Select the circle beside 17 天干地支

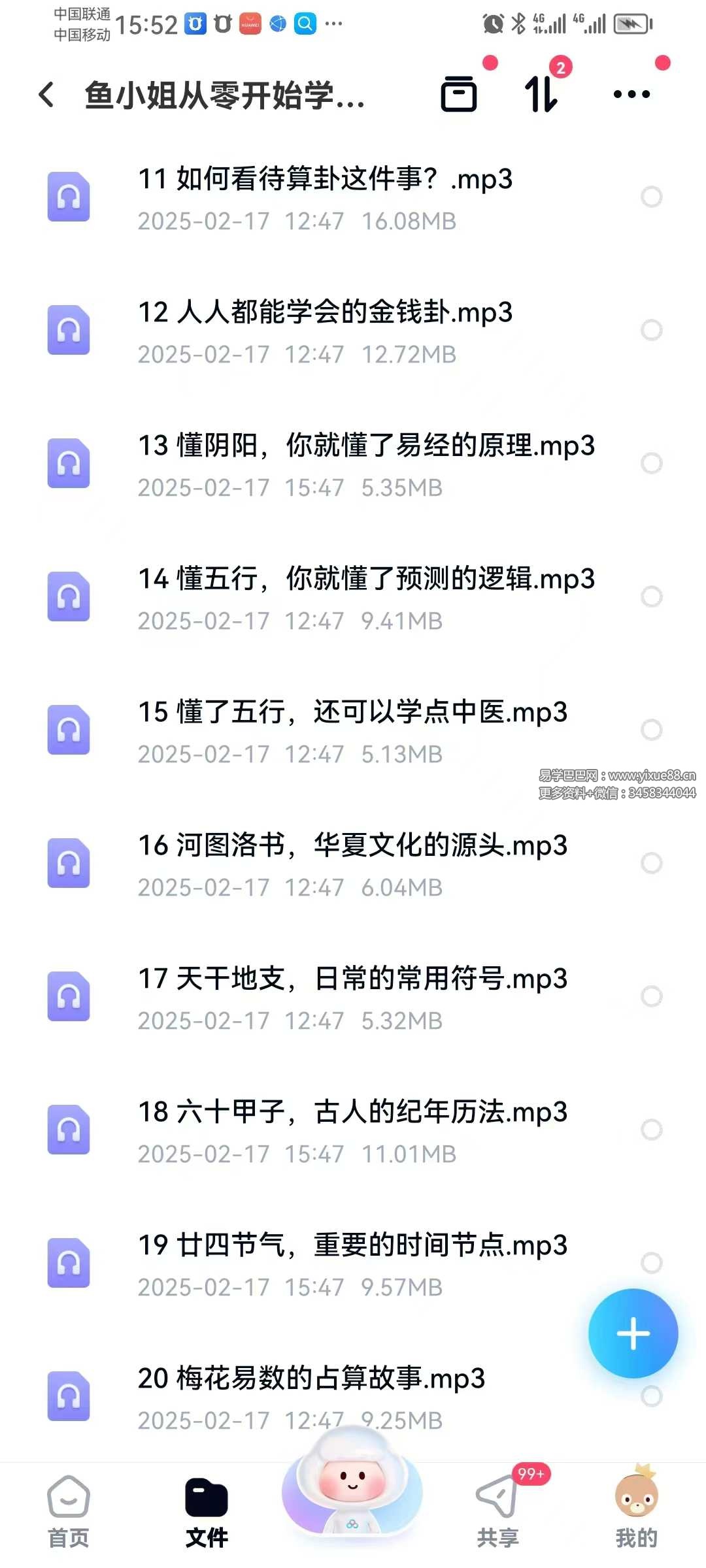pos(652,996)
